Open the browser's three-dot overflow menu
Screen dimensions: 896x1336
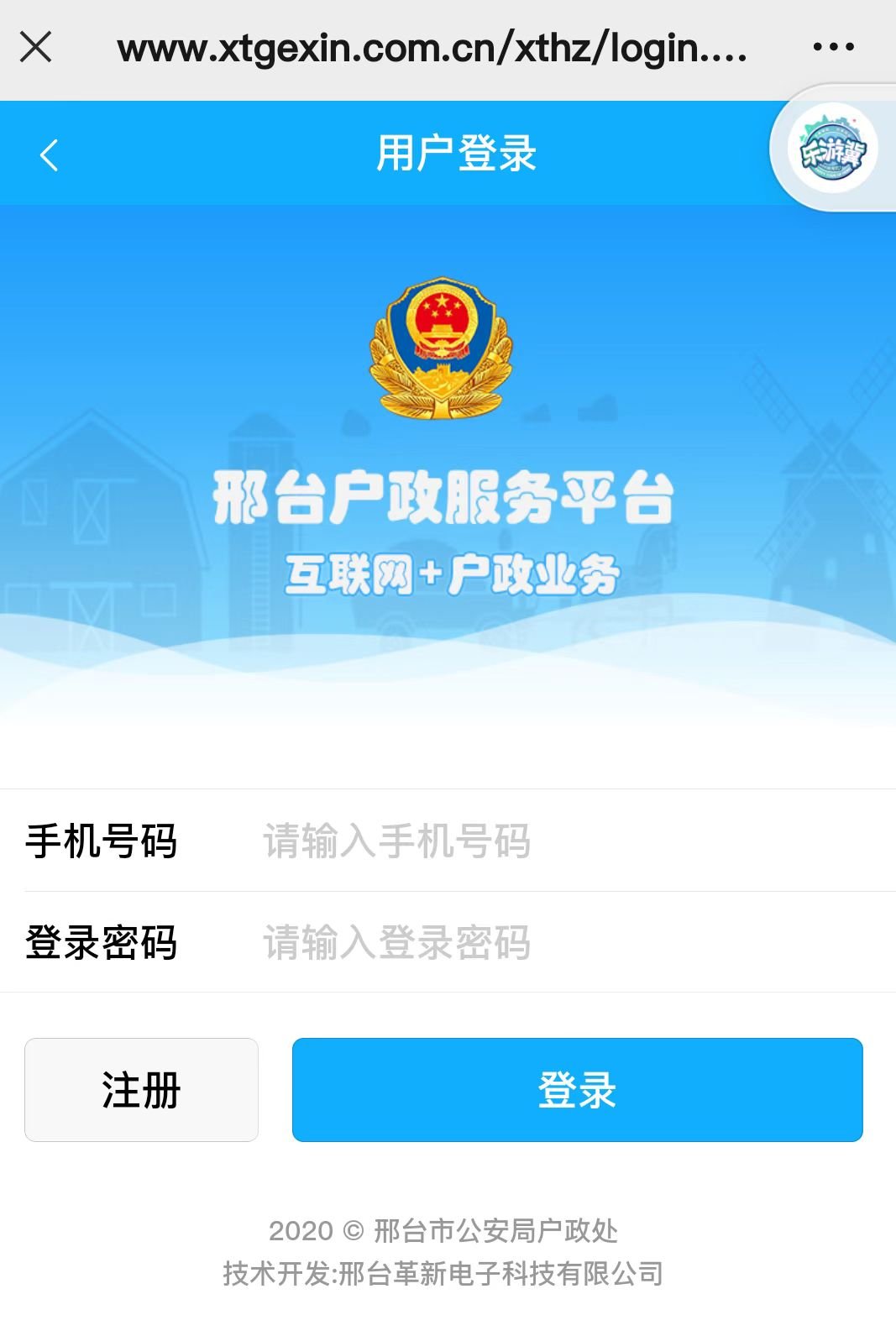833,47
